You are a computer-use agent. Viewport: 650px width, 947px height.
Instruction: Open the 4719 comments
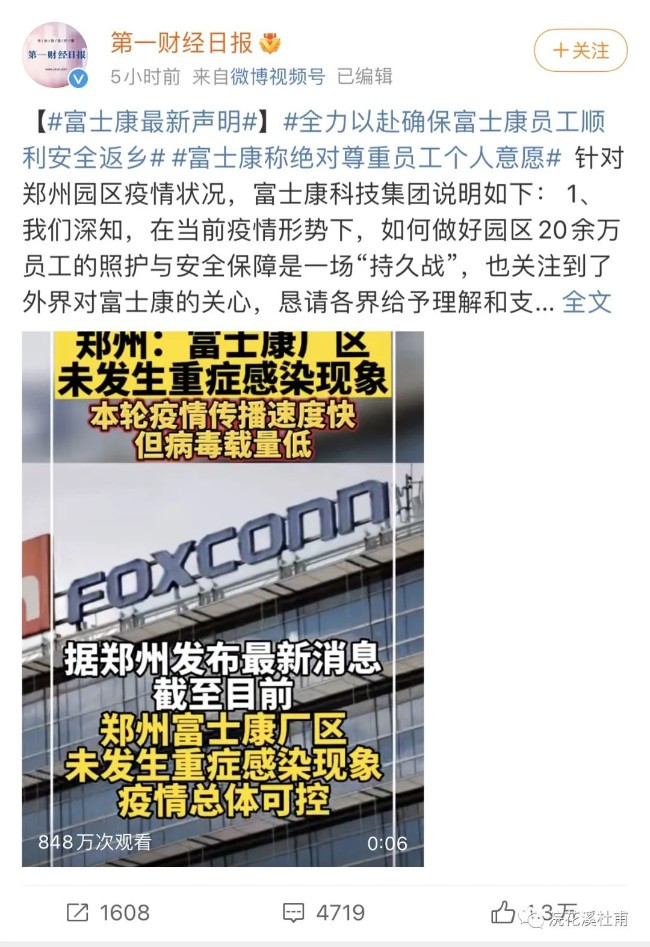tap(323, 912)
